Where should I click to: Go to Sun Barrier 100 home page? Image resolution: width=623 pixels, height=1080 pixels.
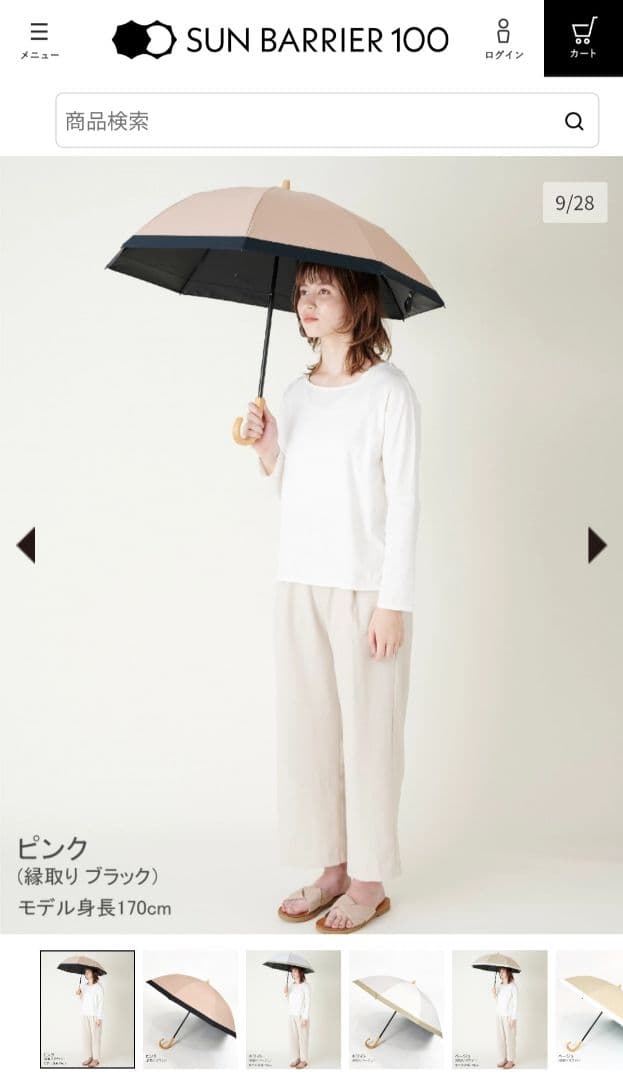[x=280, y=39]
